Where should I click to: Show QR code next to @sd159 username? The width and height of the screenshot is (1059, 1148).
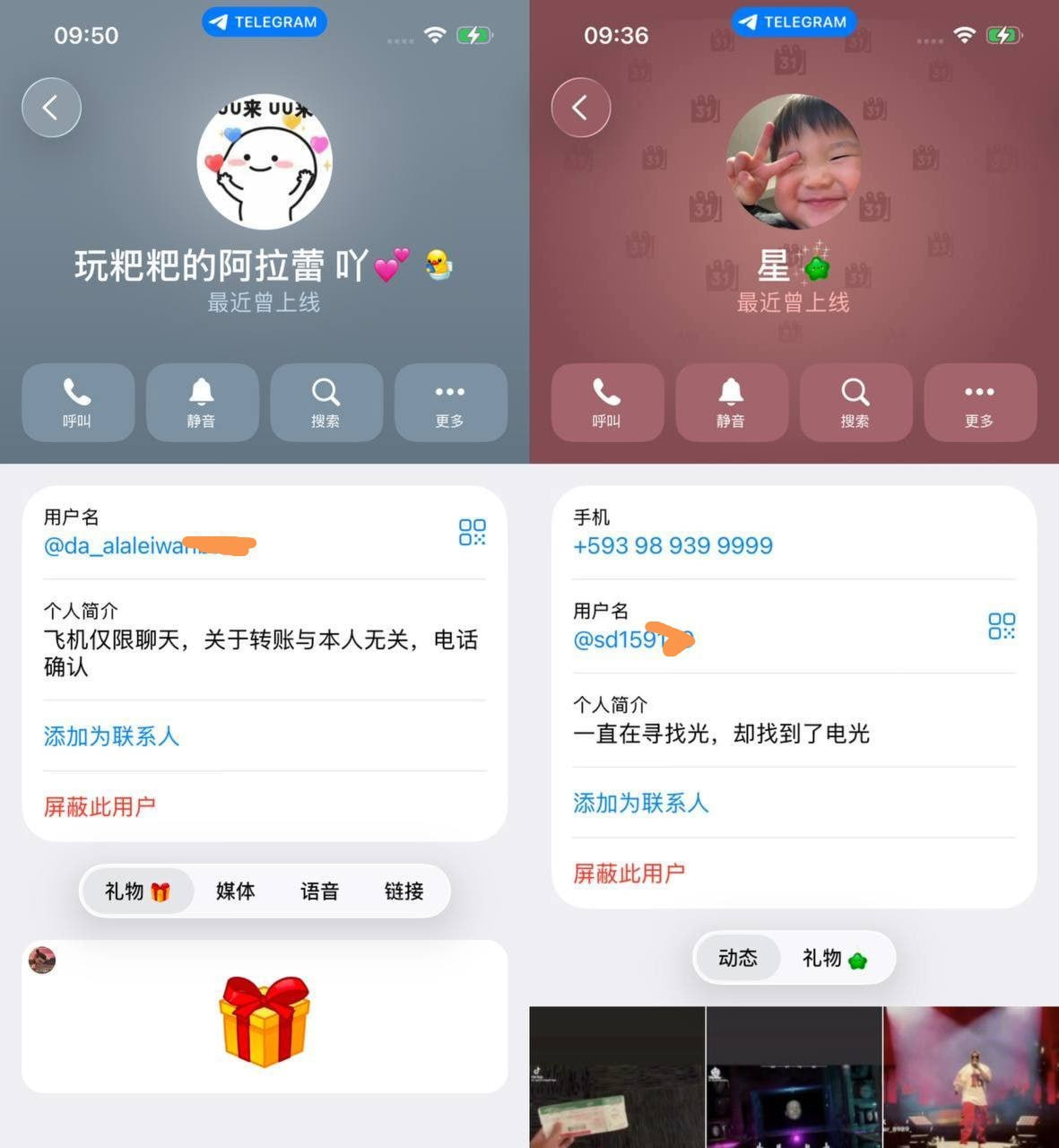(1002, 626)
